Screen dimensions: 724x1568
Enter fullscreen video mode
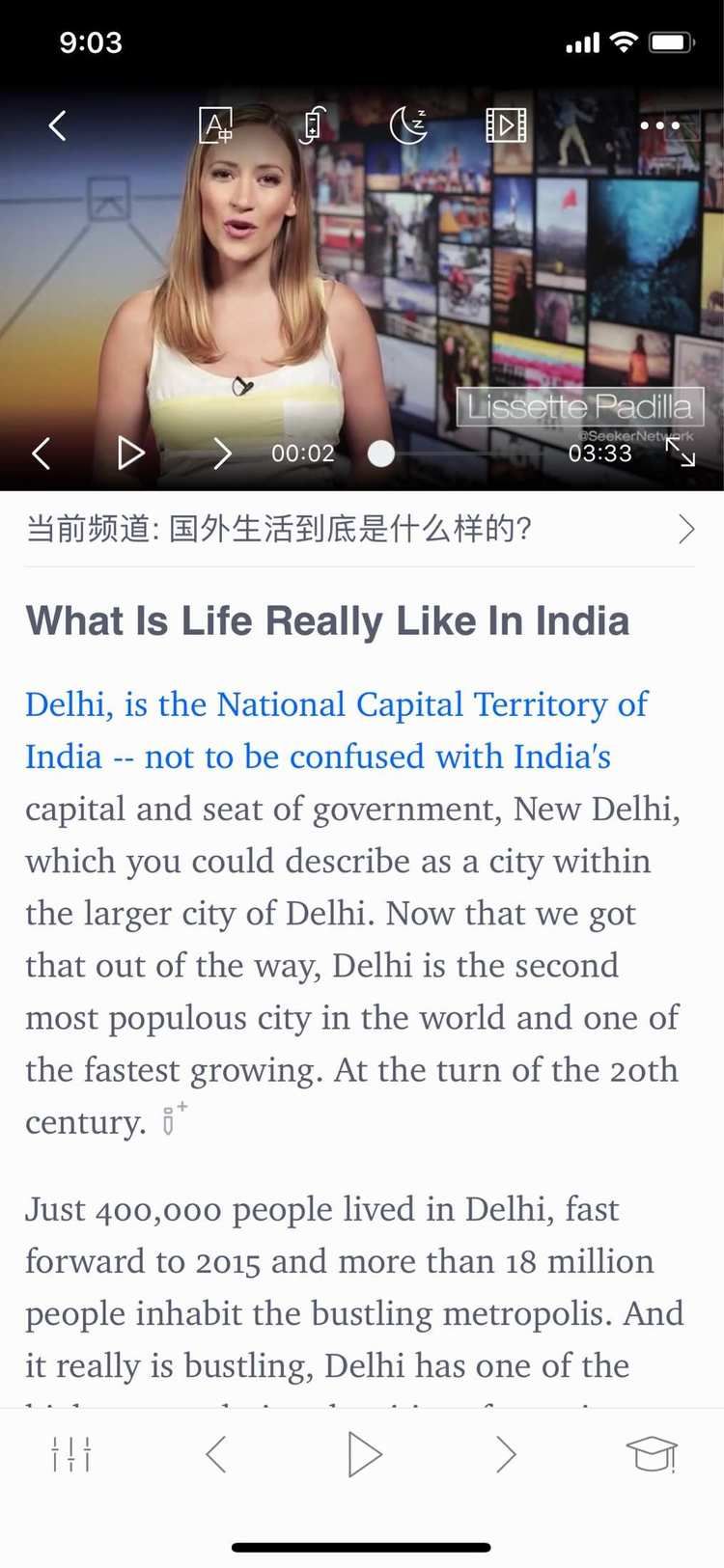click(x=681, y=452)
